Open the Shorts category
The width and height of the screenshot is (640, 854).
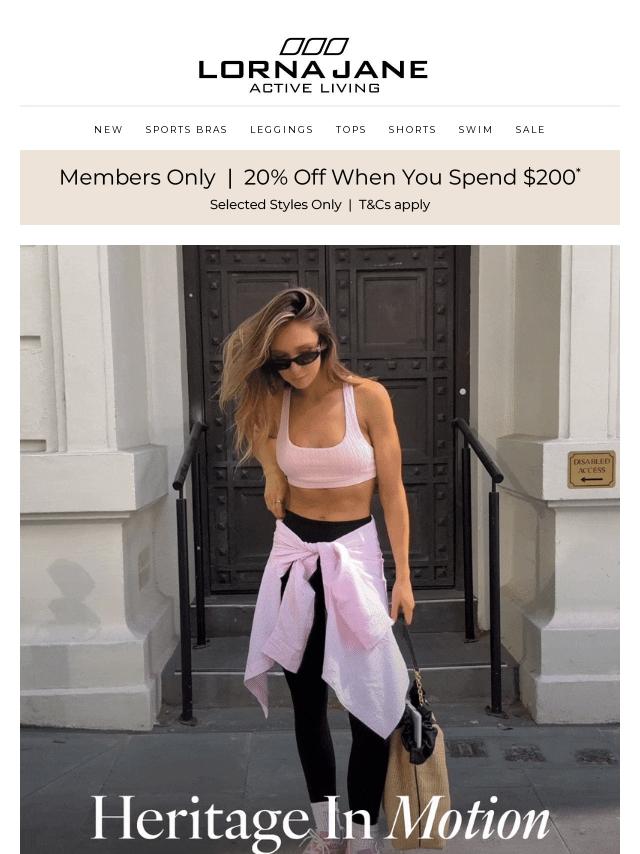point(412,130)
